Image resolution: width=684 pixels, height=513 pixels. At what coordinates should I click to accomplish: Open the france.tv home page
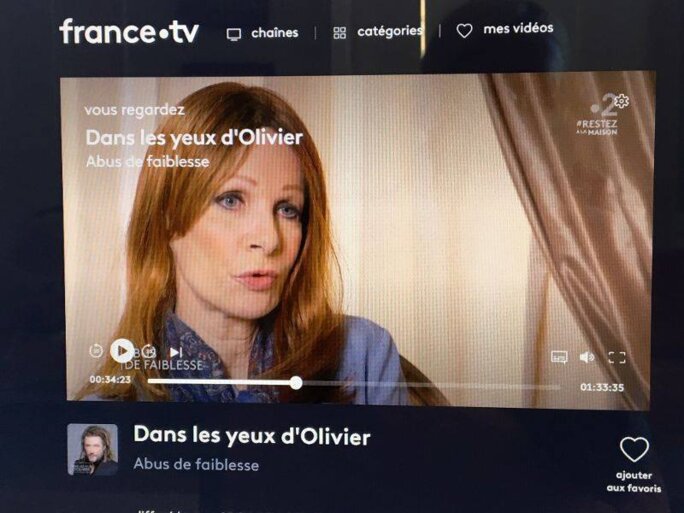coord(129,32)
